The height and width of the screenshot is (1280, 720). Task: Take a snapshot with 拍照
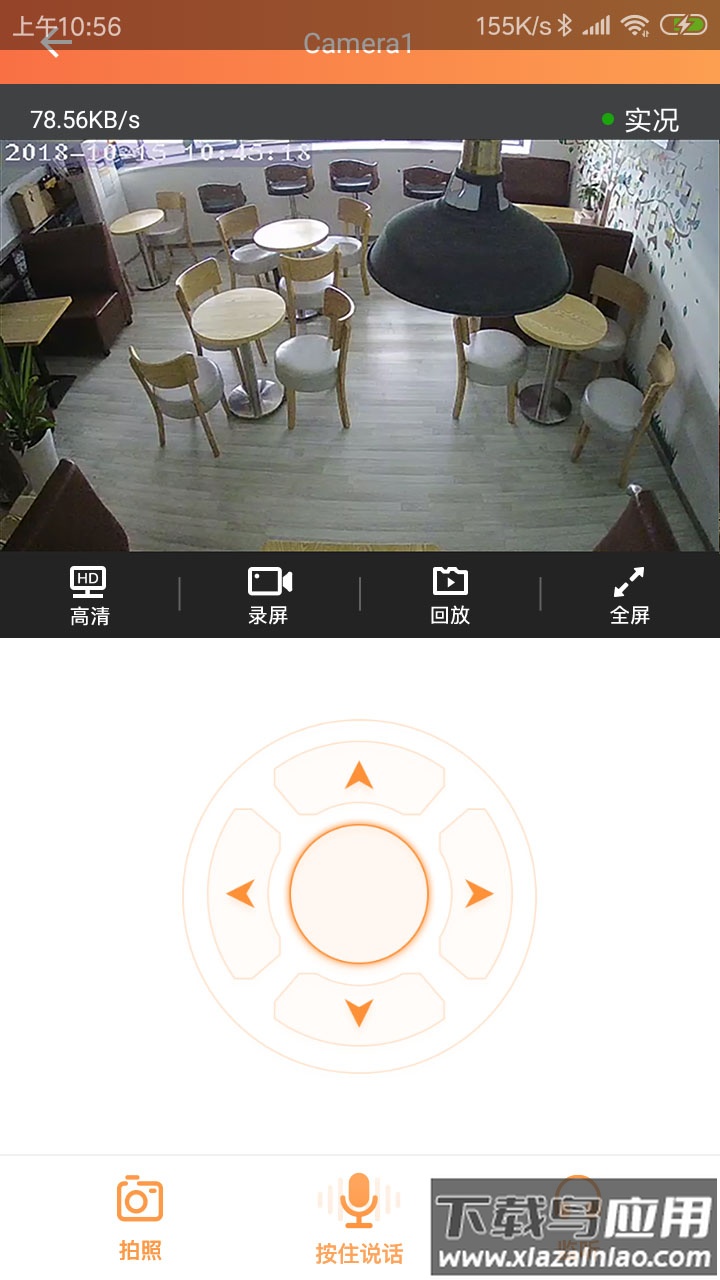click(140, 1215)
